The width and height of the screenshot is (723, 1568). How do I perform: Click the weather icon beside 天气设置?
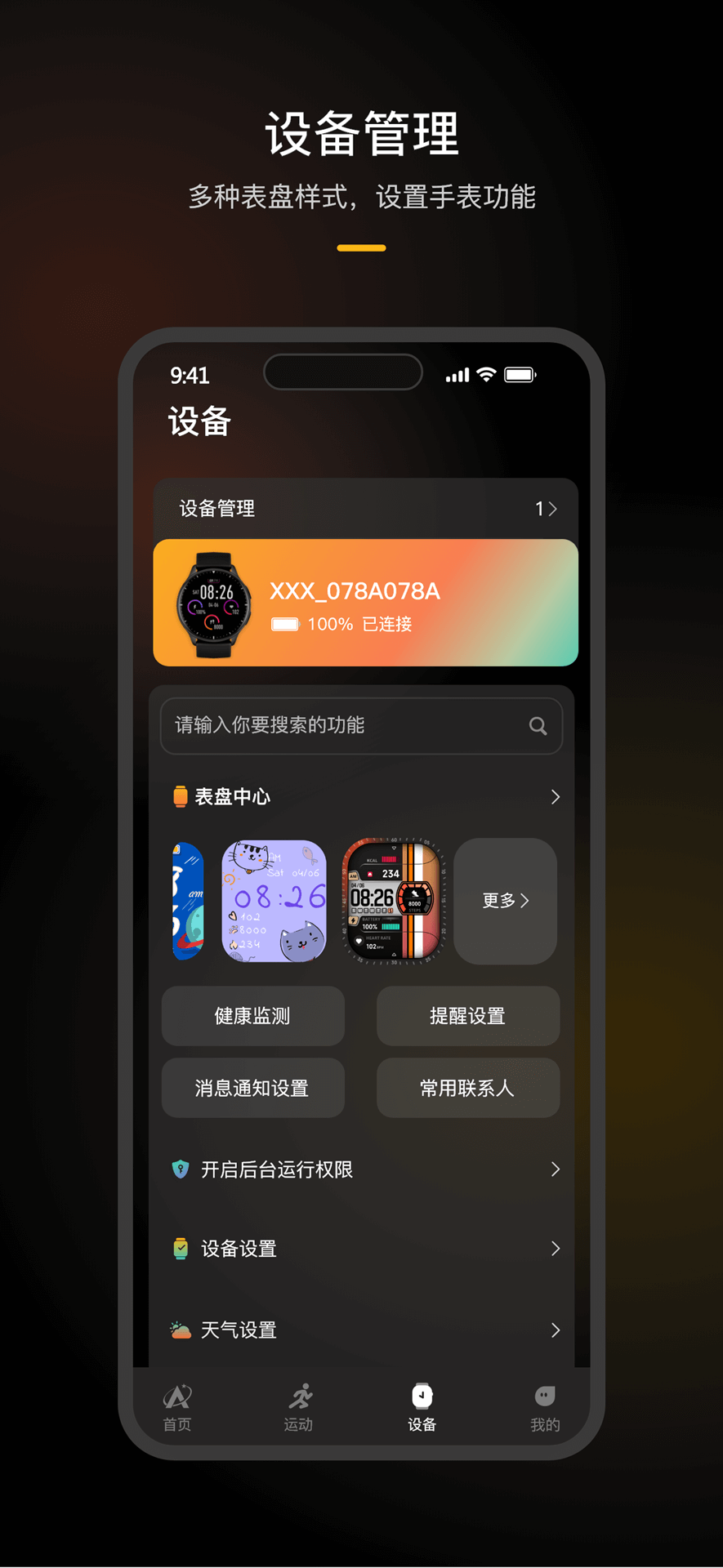coord(179,1330)
